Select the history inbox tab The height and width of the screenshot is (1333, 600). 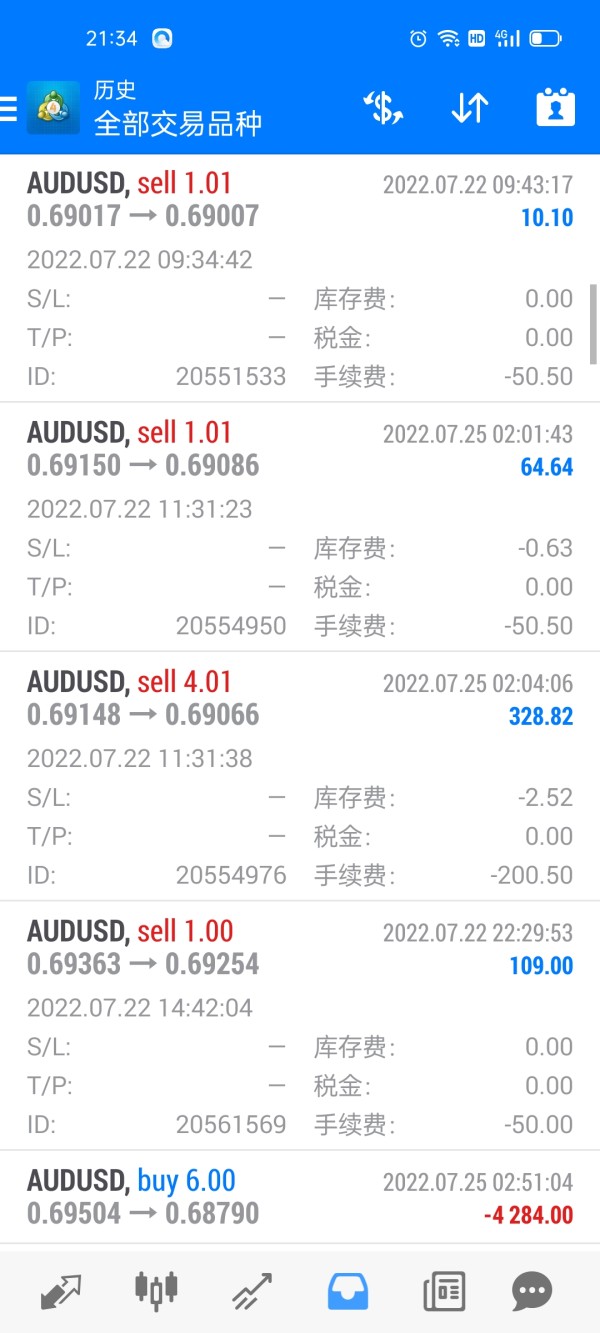tap(348, 1291)
